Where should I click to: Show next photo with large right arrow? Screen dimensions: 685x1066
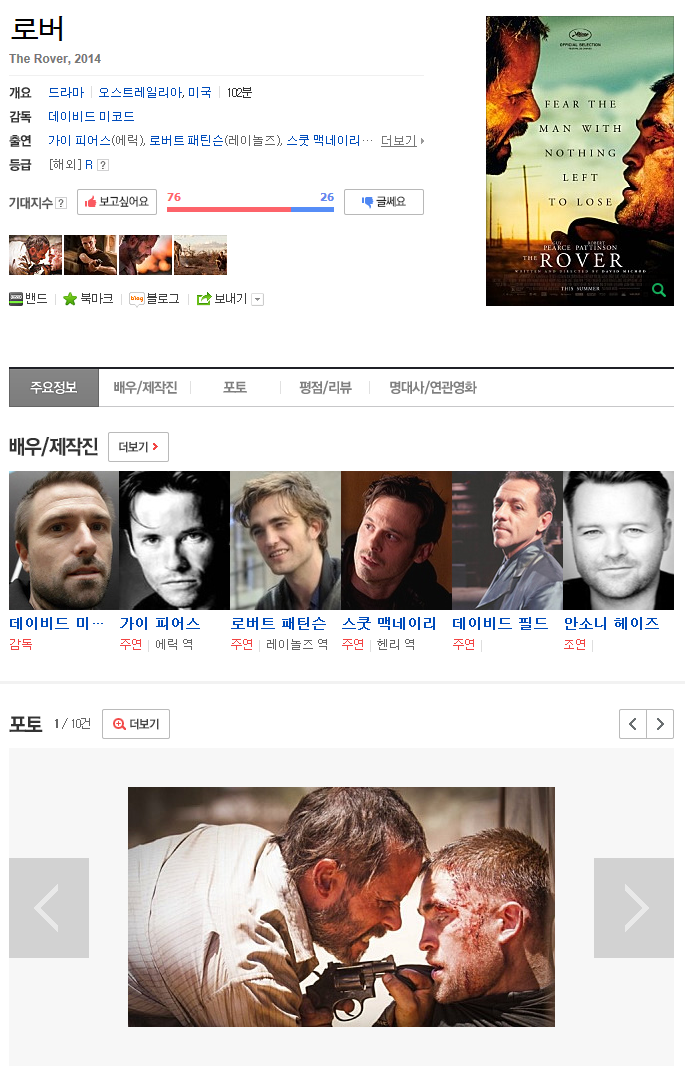(x=634, y=908)
